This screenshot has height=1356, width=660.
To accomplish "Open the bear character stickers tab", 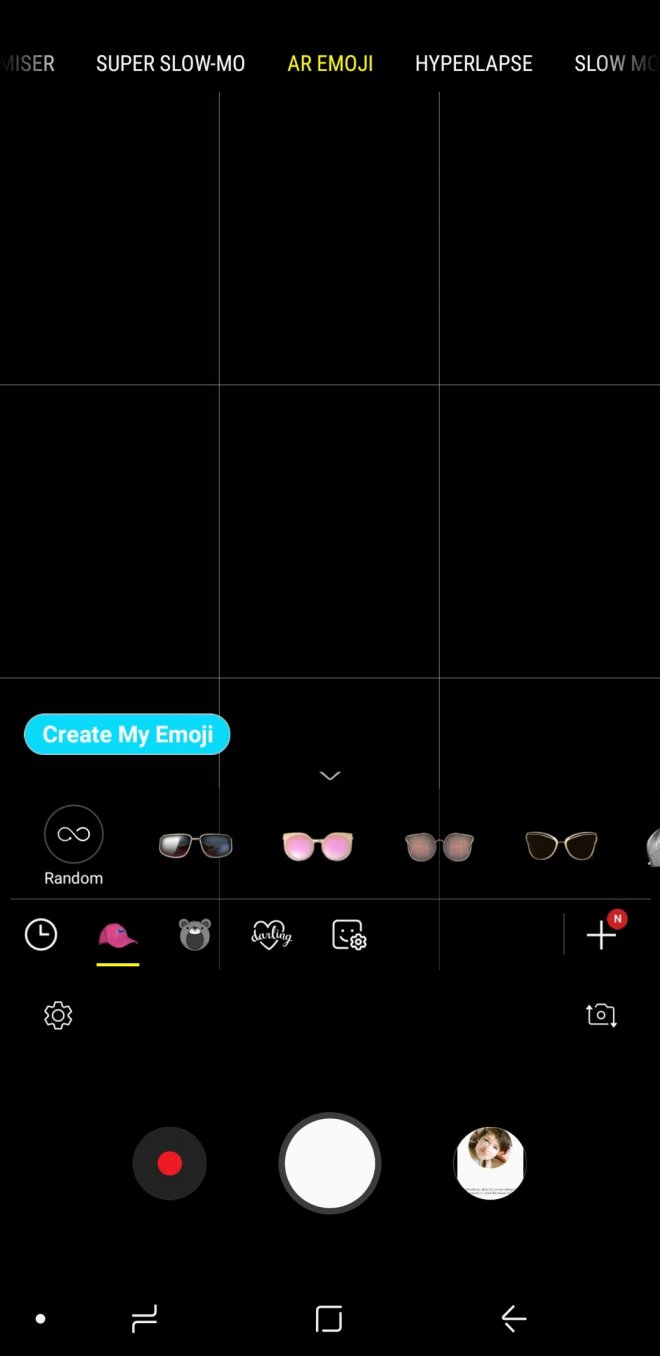I will [195, 935].
